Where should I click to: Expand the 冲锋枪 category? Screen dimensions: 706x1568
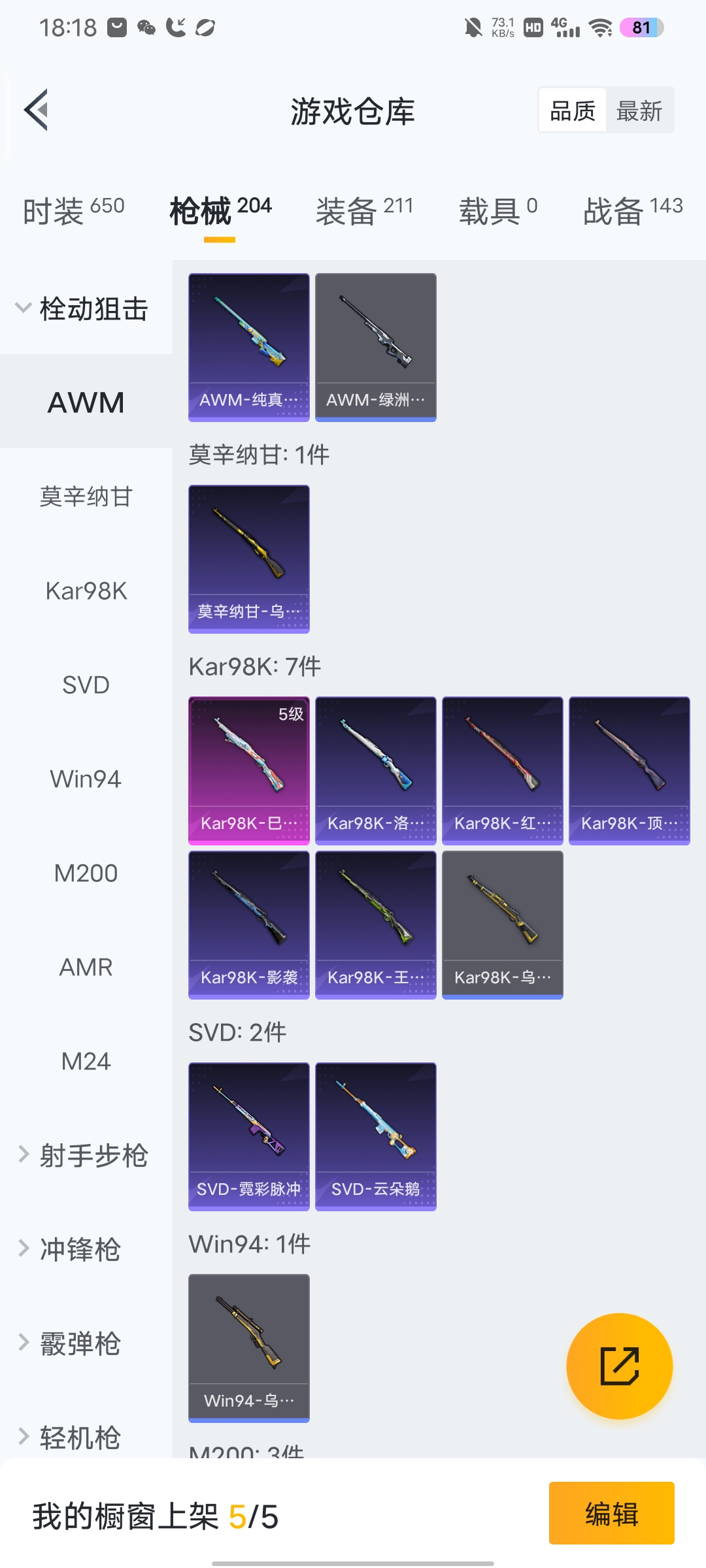(x=72, y=1249)
